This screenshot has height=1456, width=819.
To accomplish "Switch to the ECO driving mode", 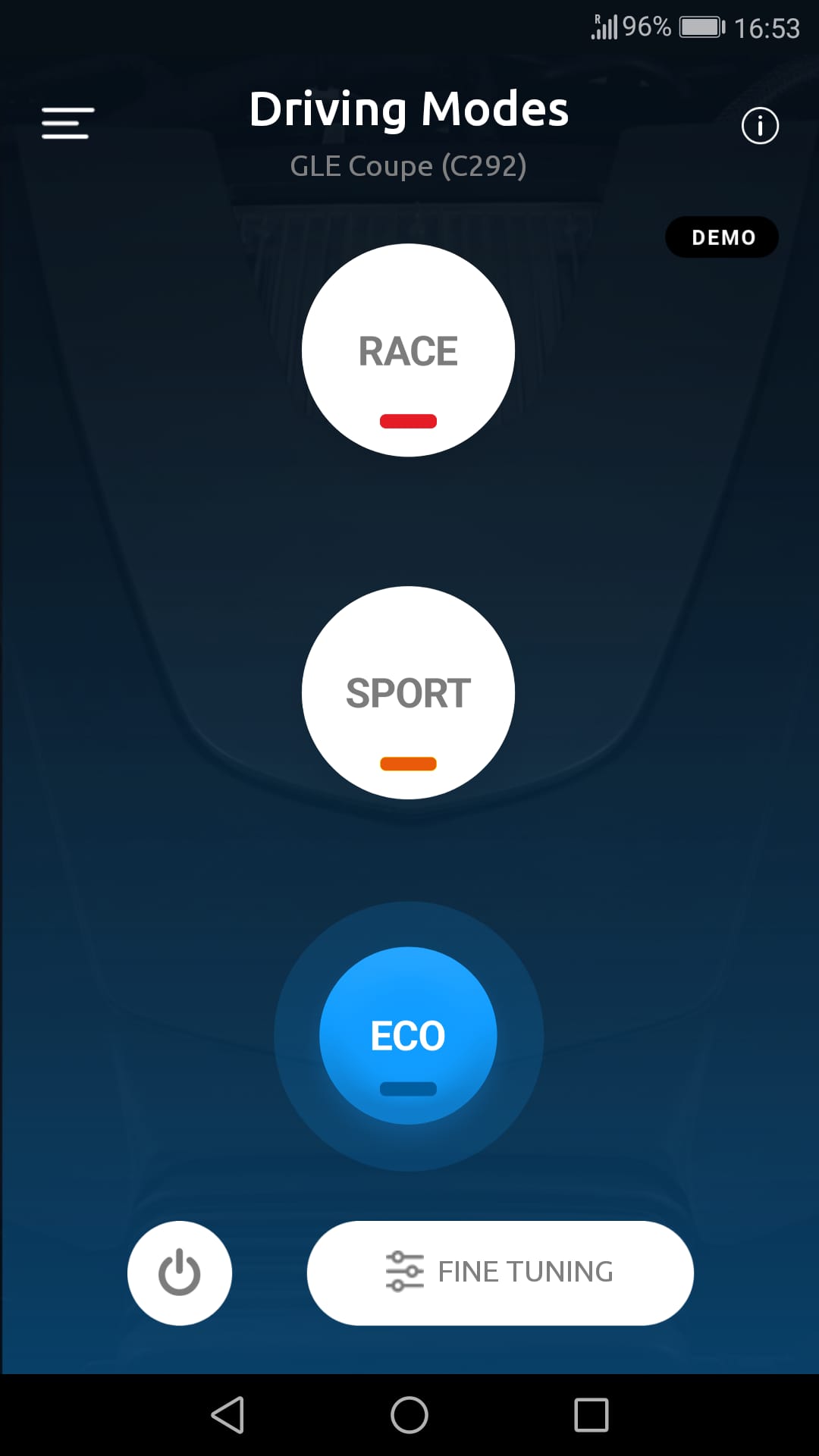I will (x=407, y=1035).
